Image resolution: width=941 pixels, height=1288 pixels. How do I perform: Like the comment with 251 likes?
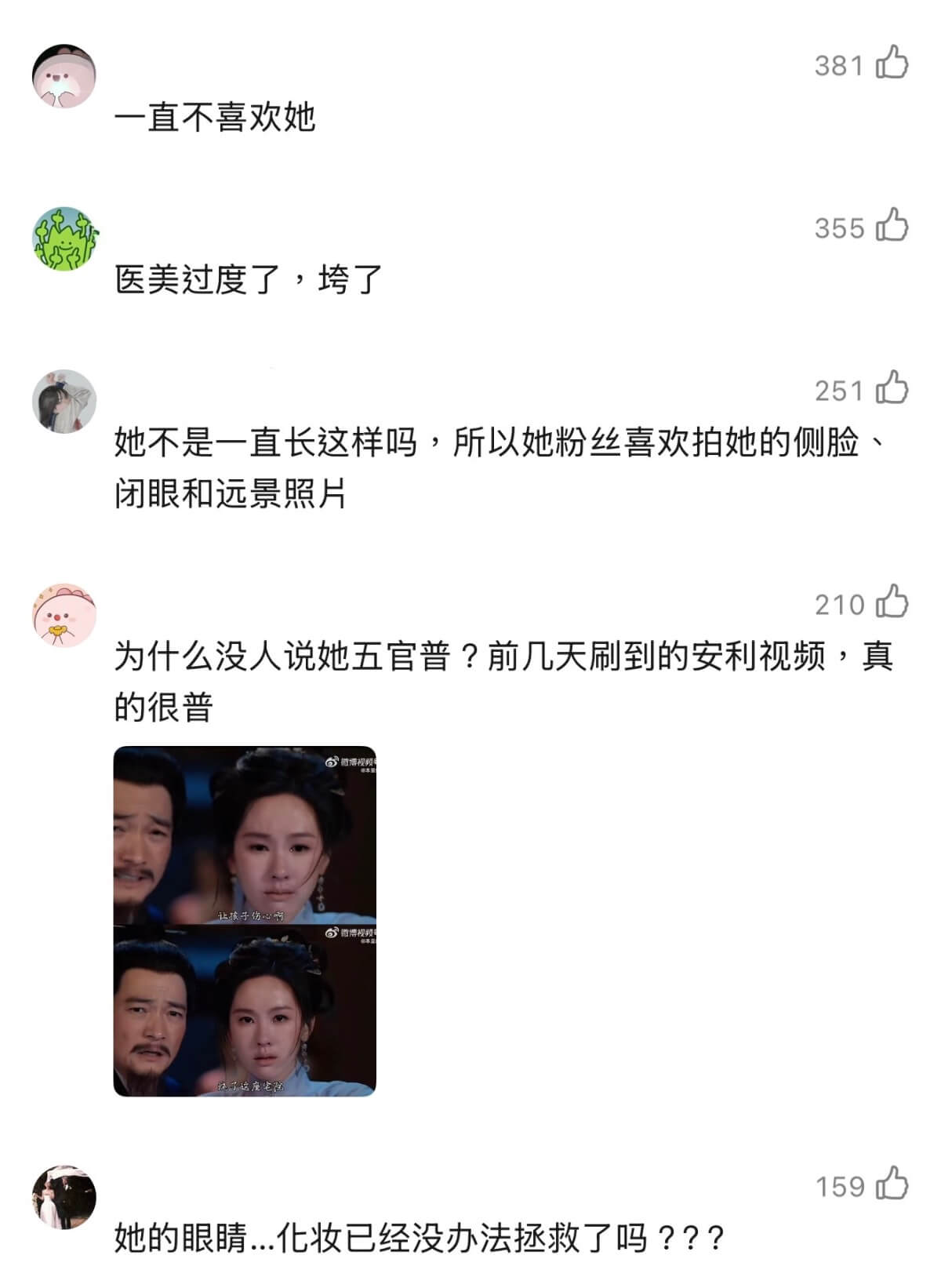click(892, 388)
